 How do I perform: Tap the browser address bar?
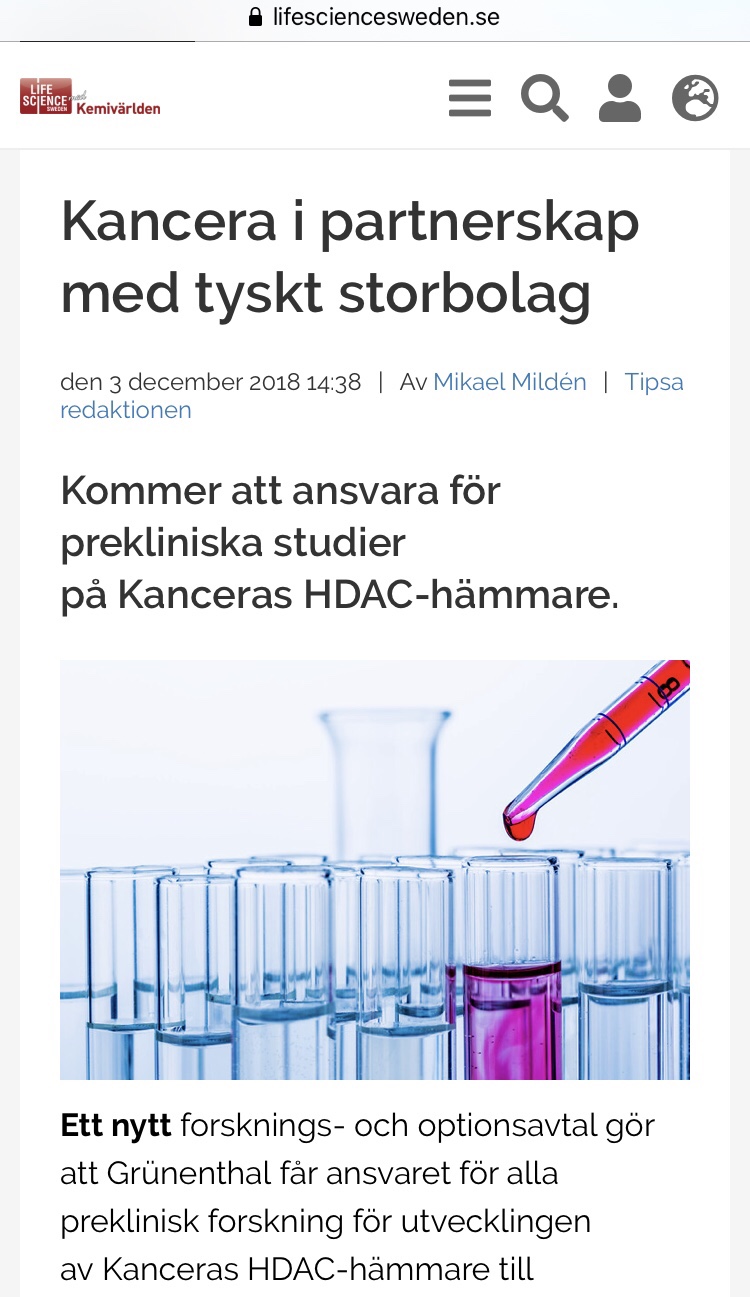374,17
